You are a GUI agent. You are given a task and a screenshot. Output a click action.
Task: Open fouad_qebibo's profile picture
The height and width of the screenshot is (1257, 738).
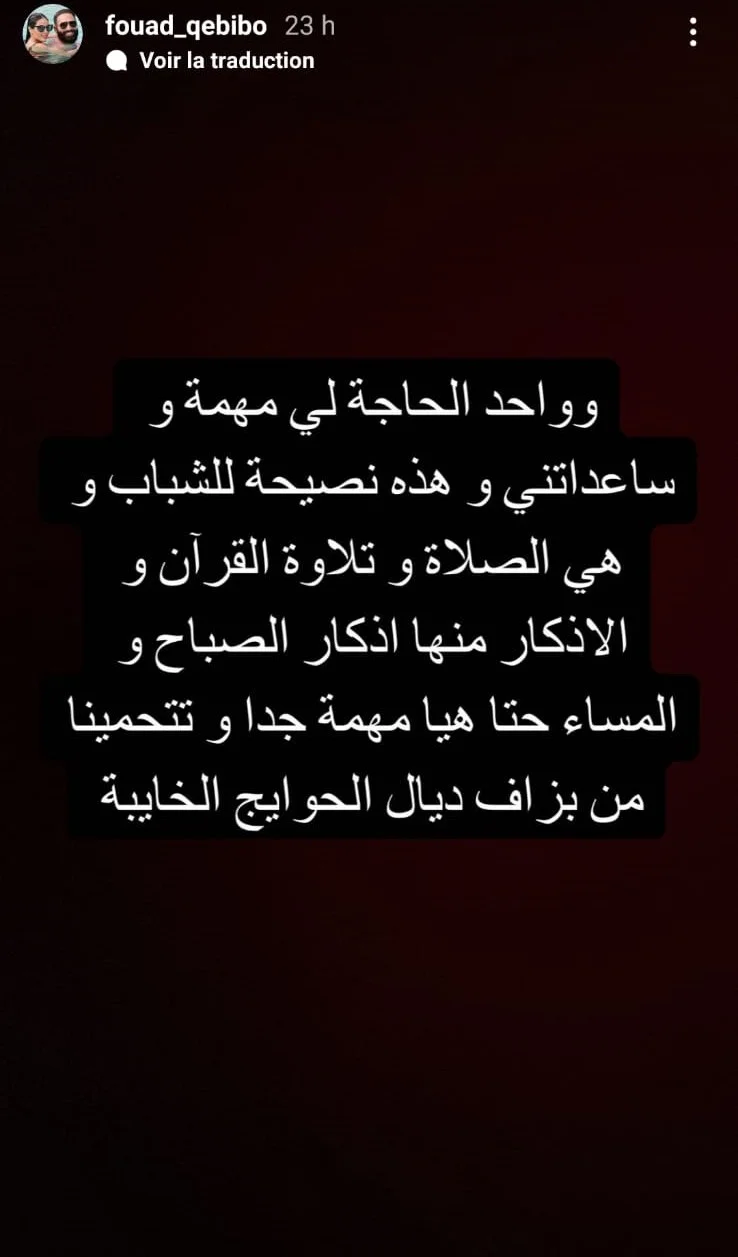point(53,34)
